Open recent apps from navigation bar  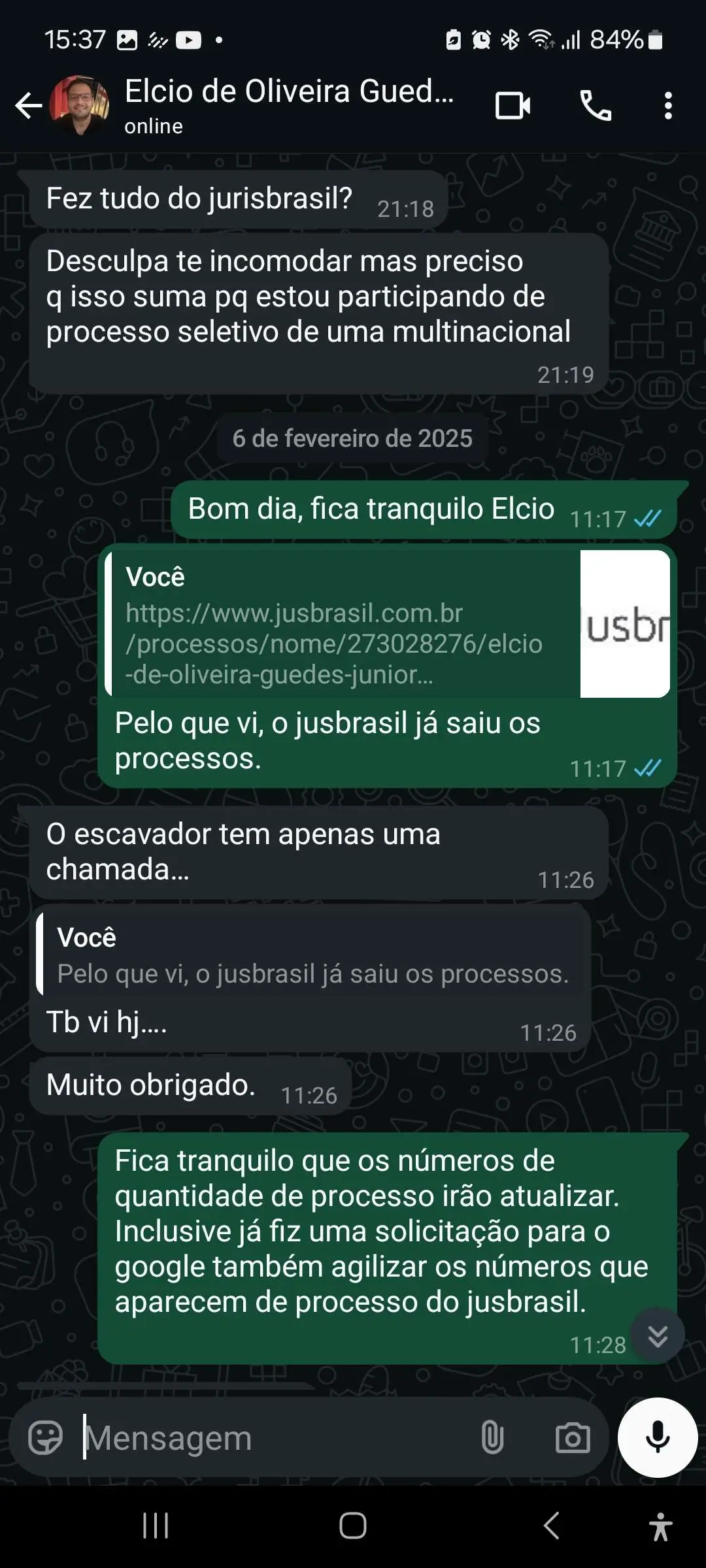pos(156,1526)
